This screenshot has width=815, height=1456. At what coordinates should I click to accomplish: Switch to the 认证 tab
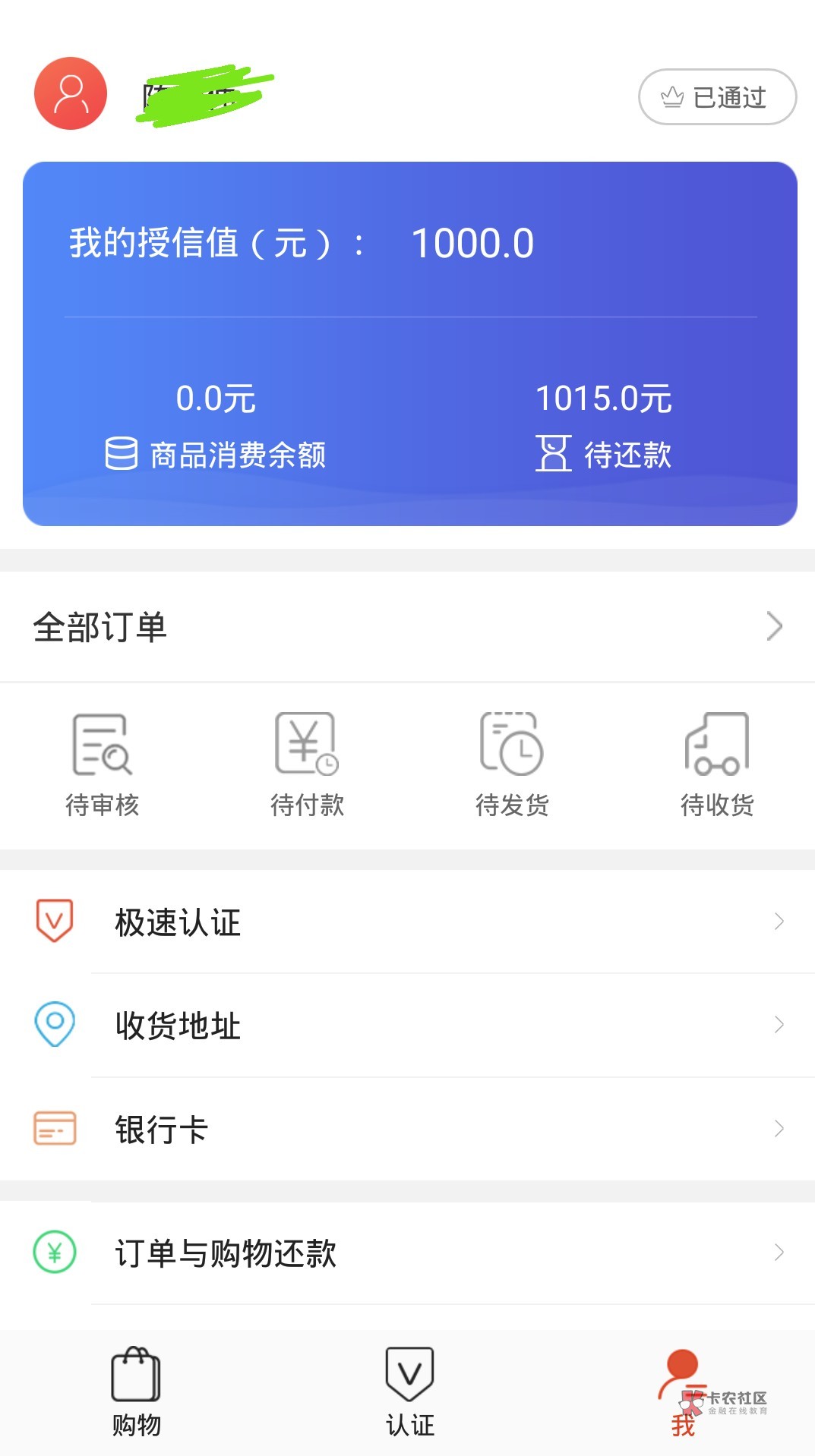point(409,1393)
